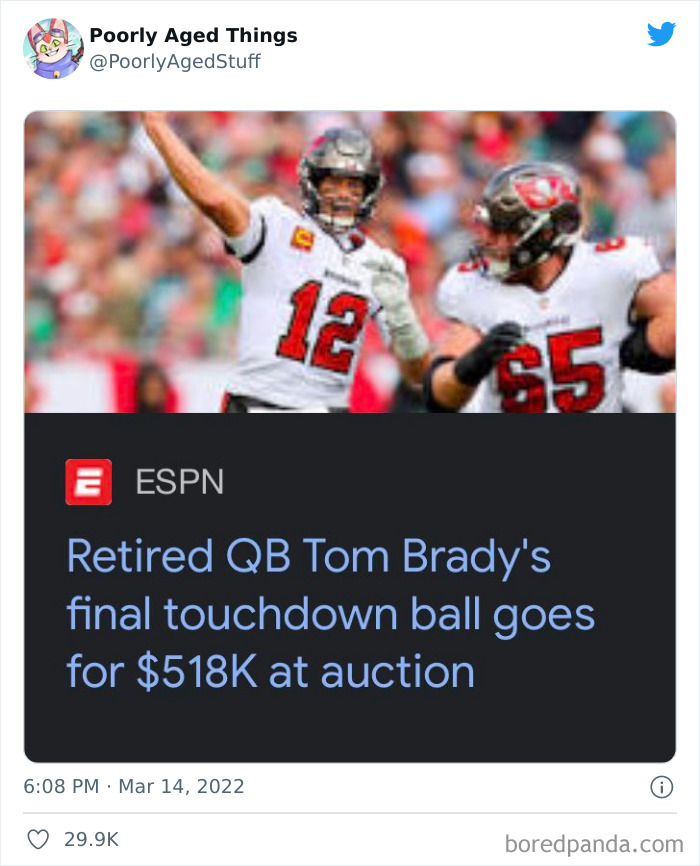This screenshot has width=700, height=866.
Task: View the tweet's 6:08 PM timestamp link
Action: [133, 786]
